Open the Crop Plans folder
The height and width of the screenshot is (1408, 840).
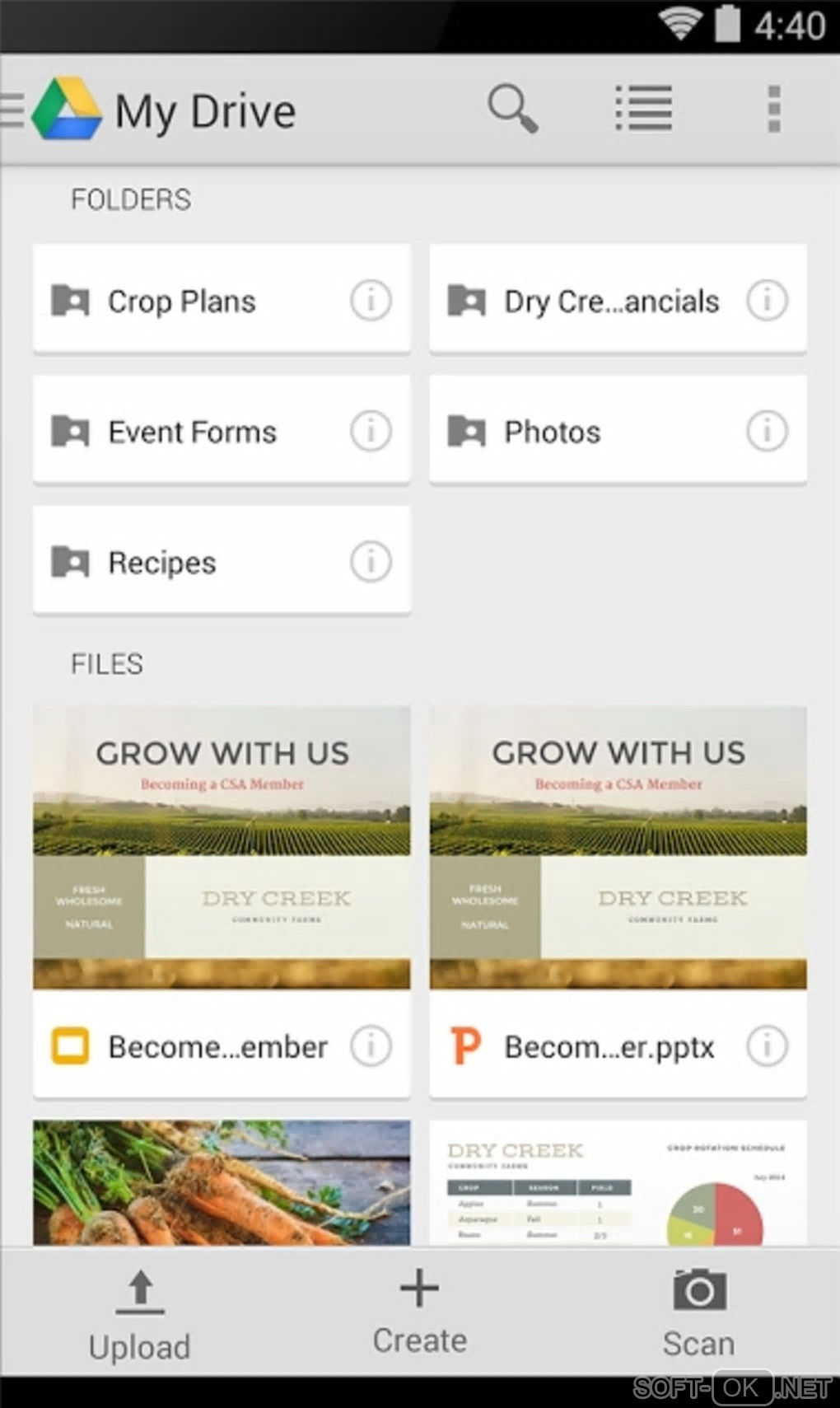point(181,301)
